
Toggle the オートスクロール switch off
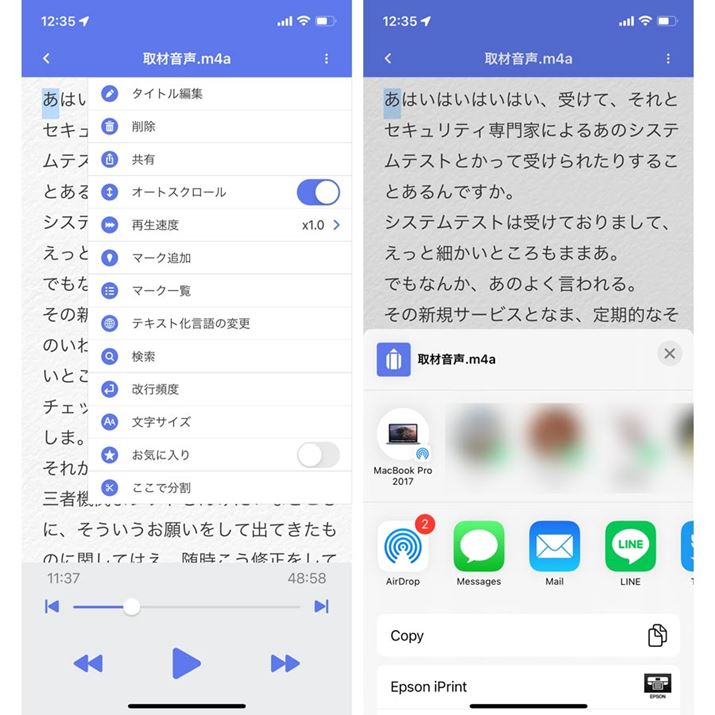318,192
